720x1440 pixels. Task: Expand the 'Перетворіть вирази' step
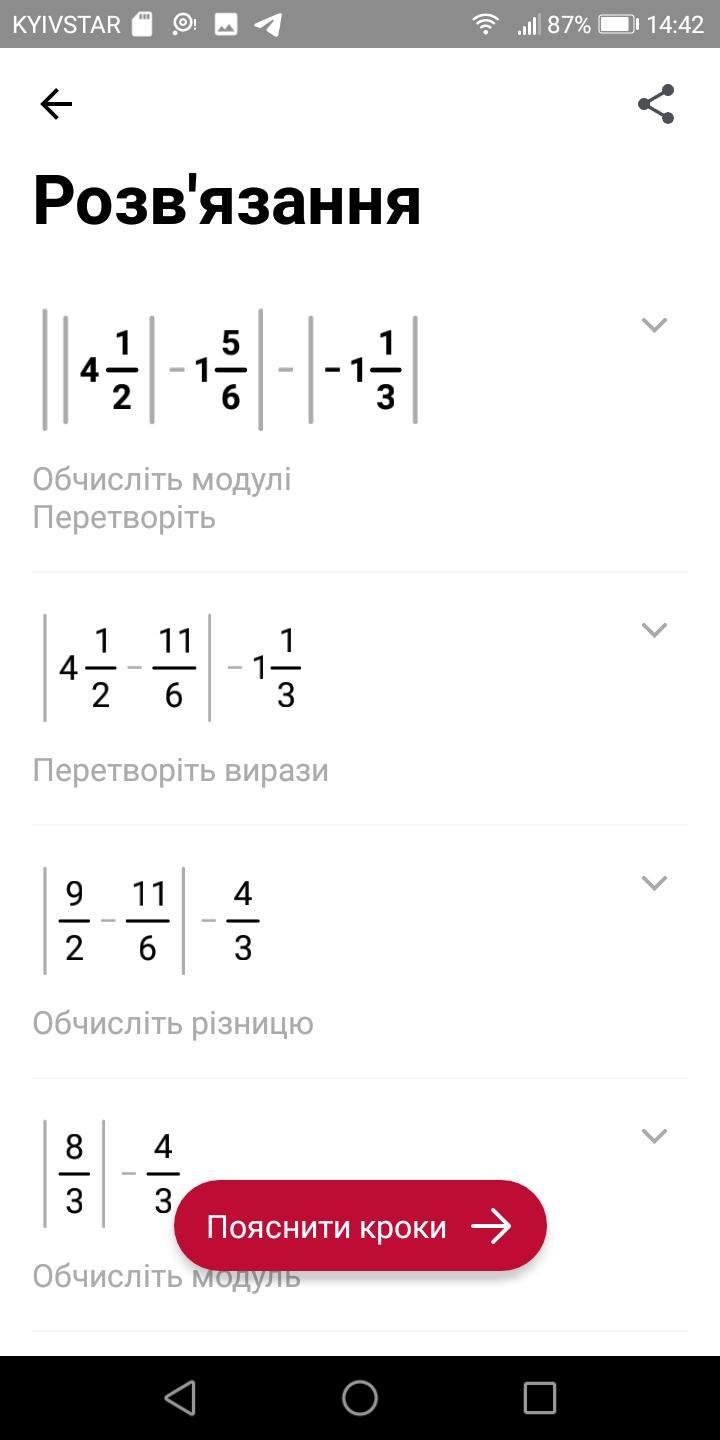point(654,630)
